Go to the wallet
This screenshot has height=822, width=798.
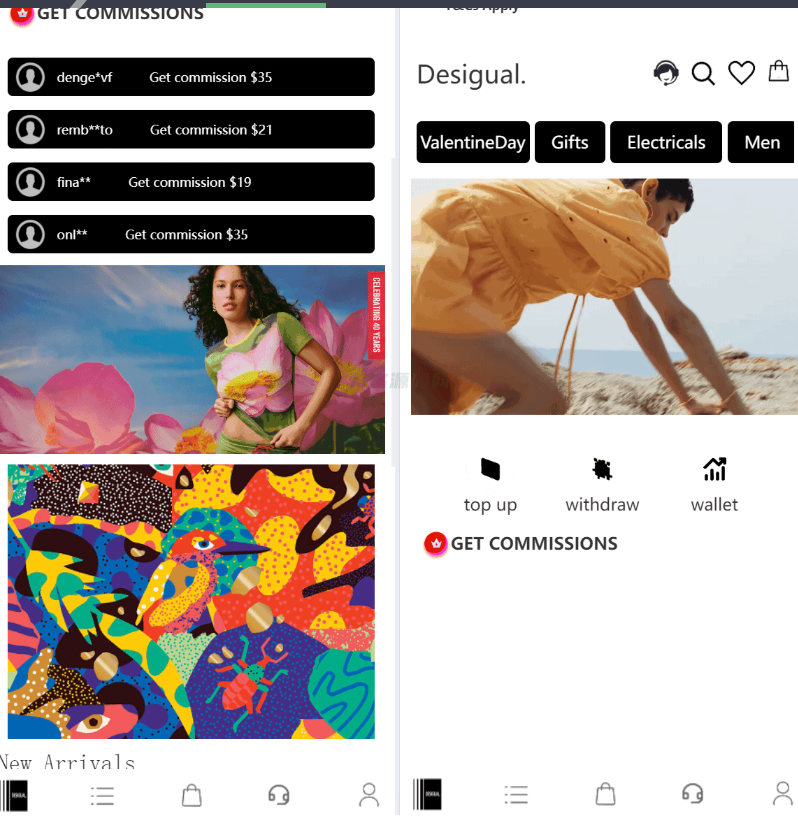714,484
